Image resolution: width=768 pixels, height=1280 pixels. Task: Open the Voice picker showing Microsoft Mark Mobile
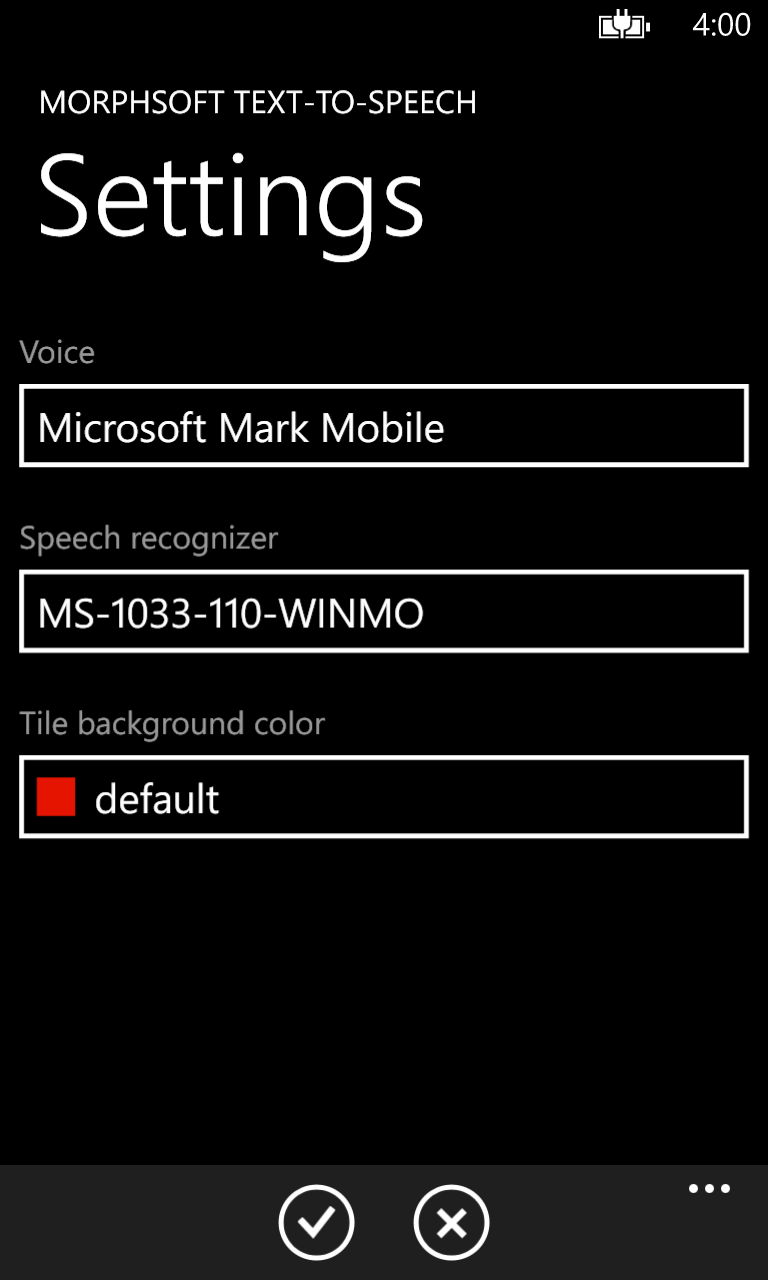point(383,426)
